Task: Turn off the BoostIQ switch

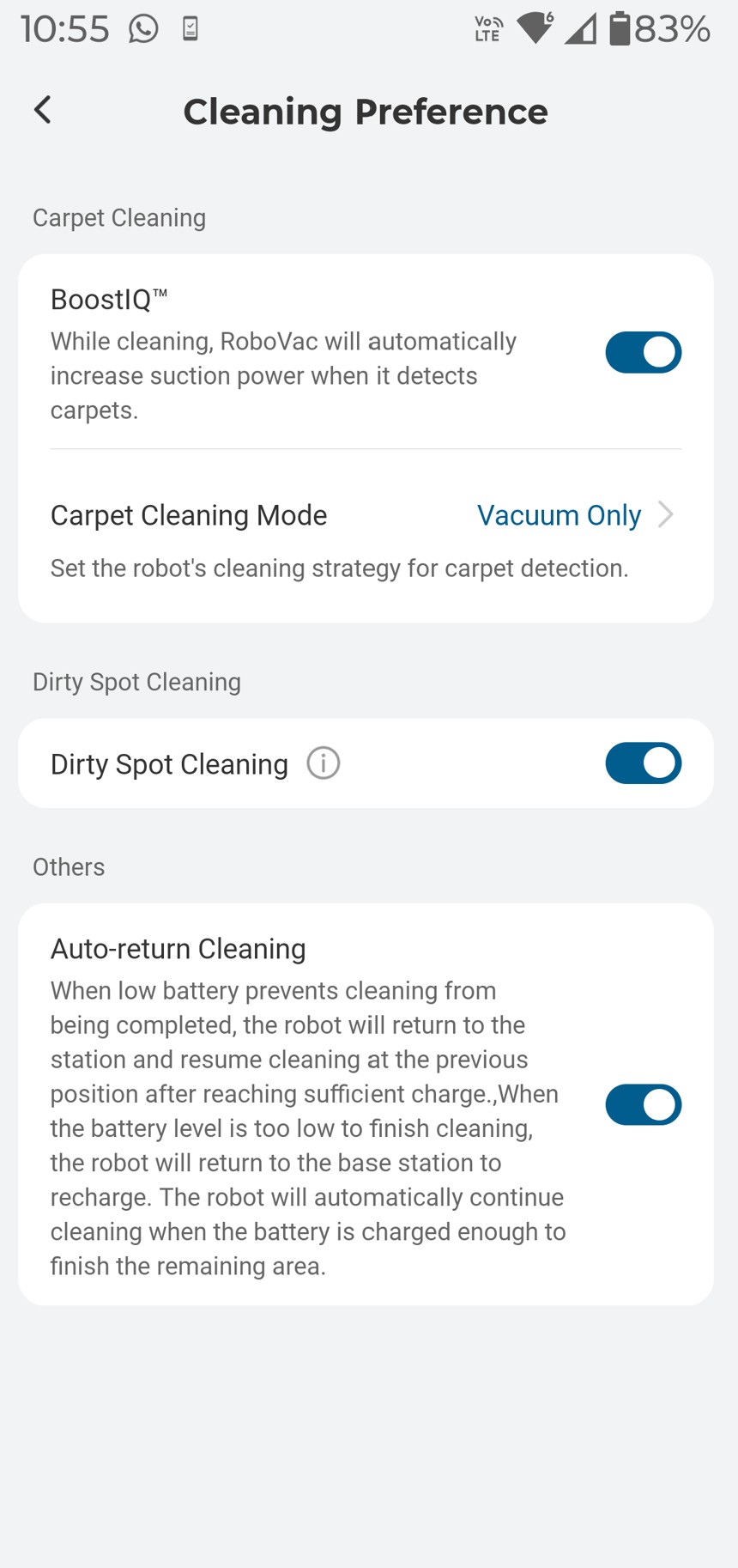Action: click(643, 353)
